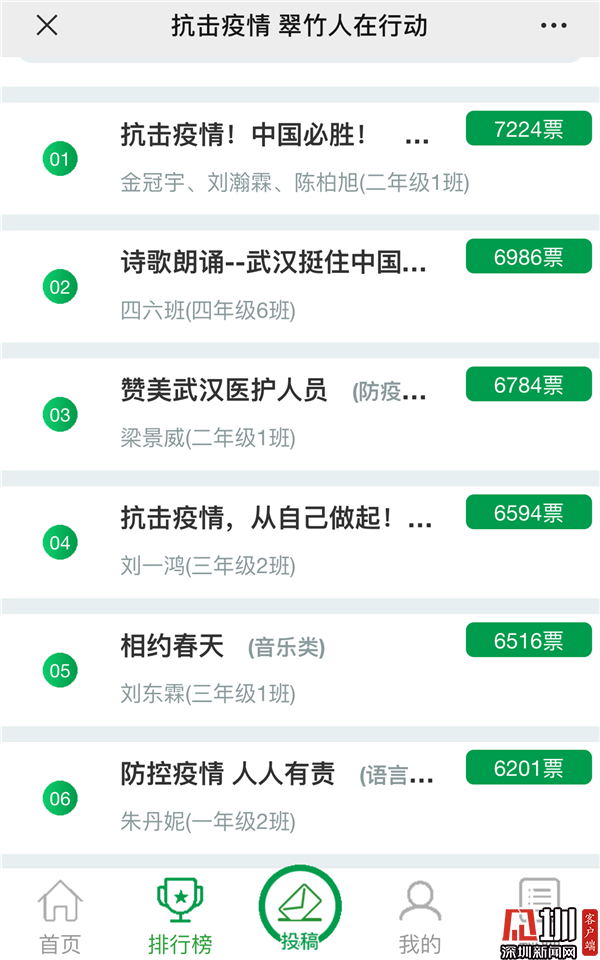Select the 排行榜 tab
The image size is (600, 960).
point(180,917)
